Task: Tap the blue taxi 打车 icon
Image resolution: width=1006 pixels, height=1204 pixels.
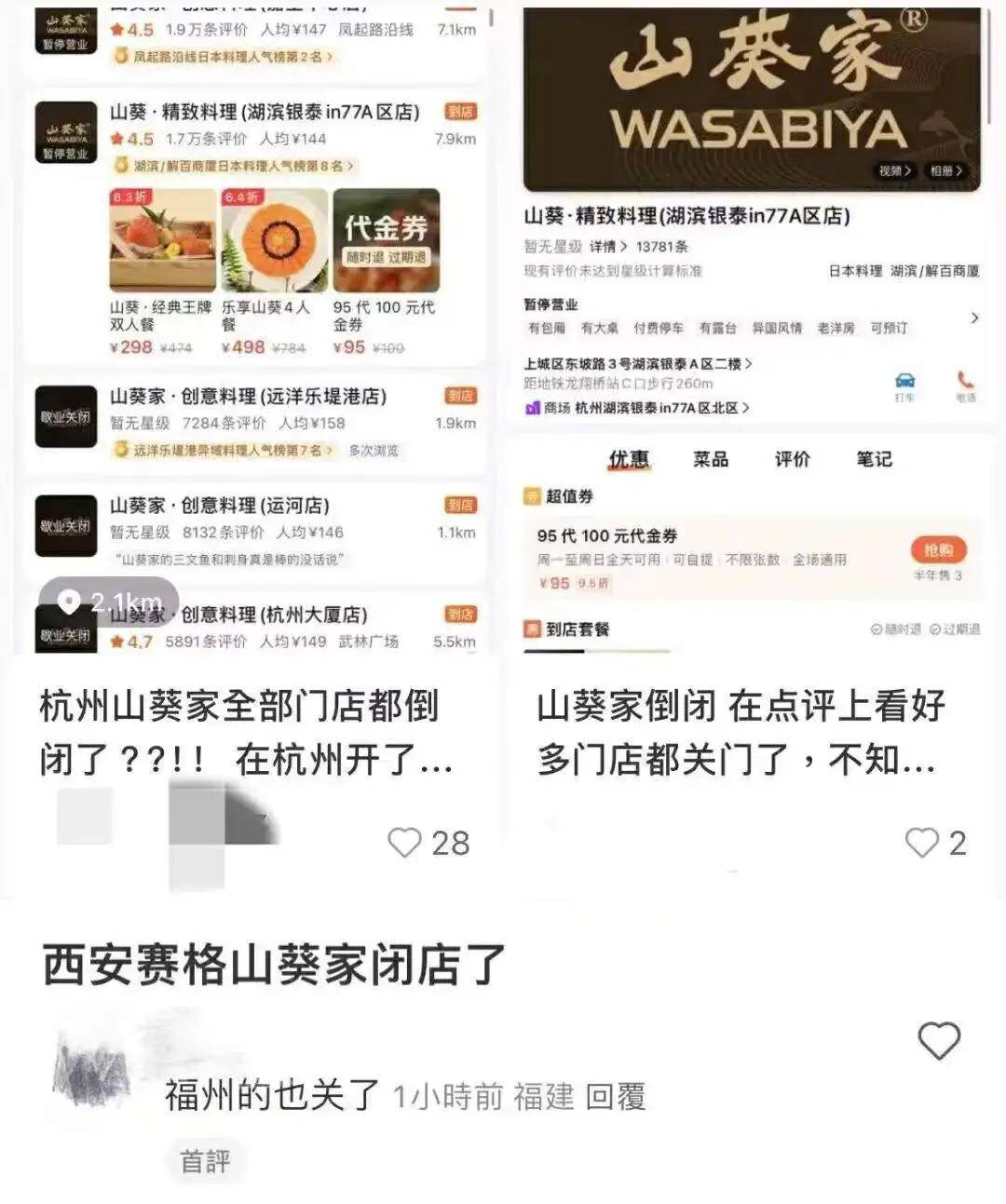Action: point(904,381)
